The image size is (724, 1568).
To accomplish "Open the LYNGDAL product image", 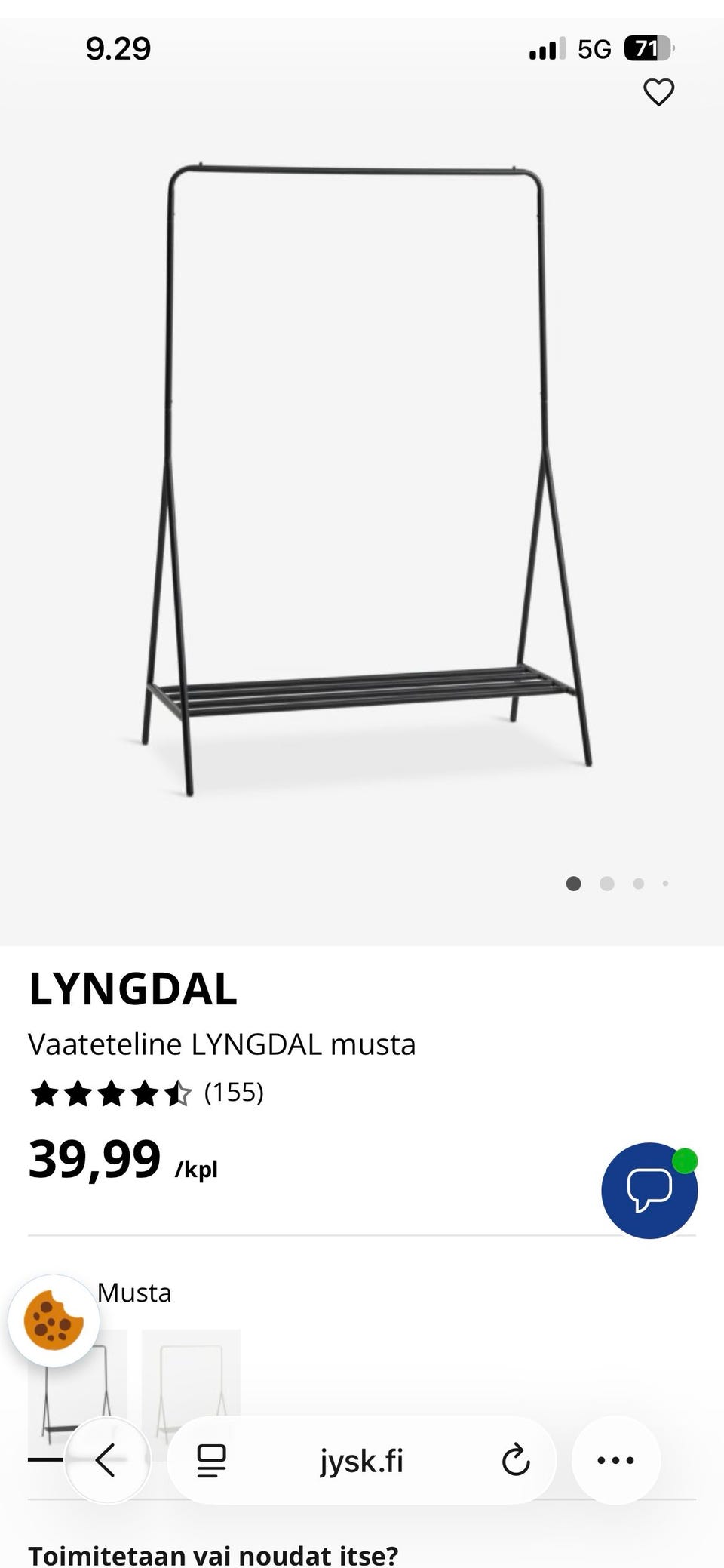I will (x=362, y=483).
